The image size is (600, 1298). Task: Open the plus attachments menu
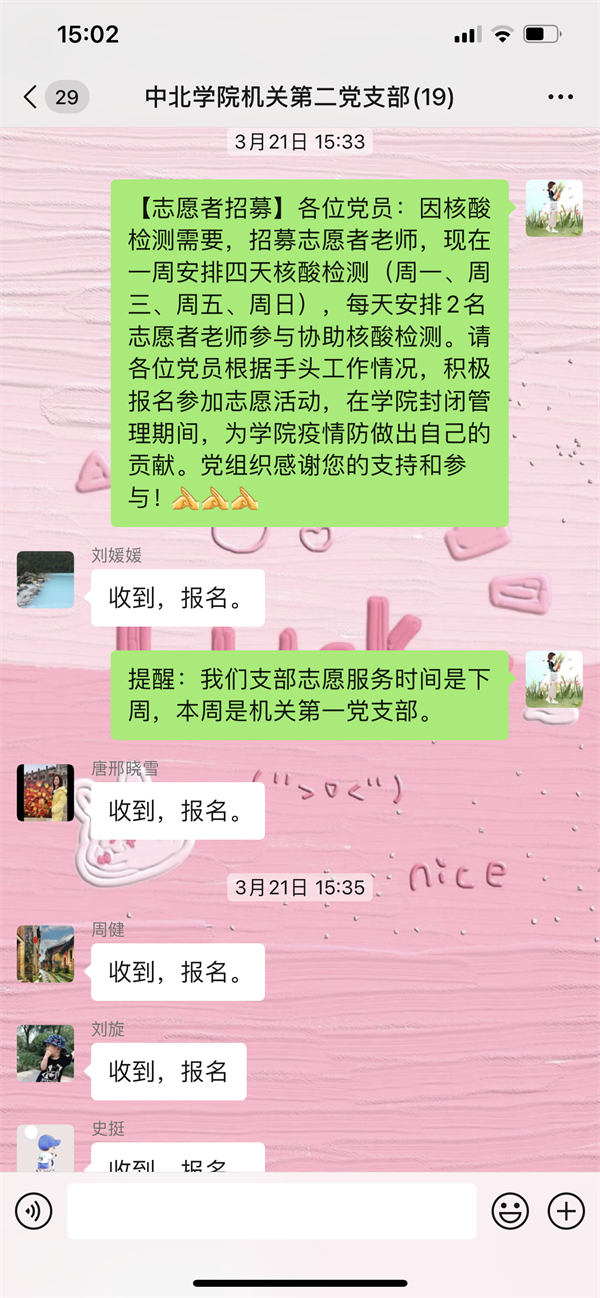pyautogui.click(x=566, y=1211)
